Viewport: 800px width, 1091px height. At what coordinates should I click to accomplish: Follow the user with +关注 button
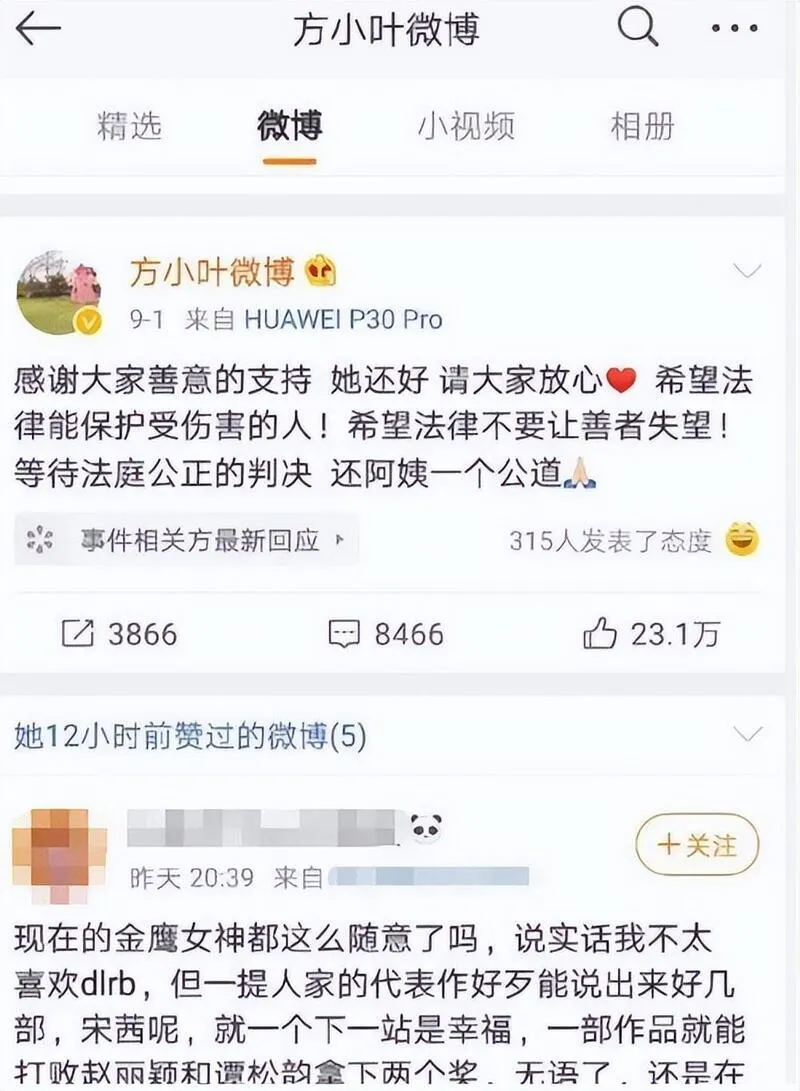[697, 845]
